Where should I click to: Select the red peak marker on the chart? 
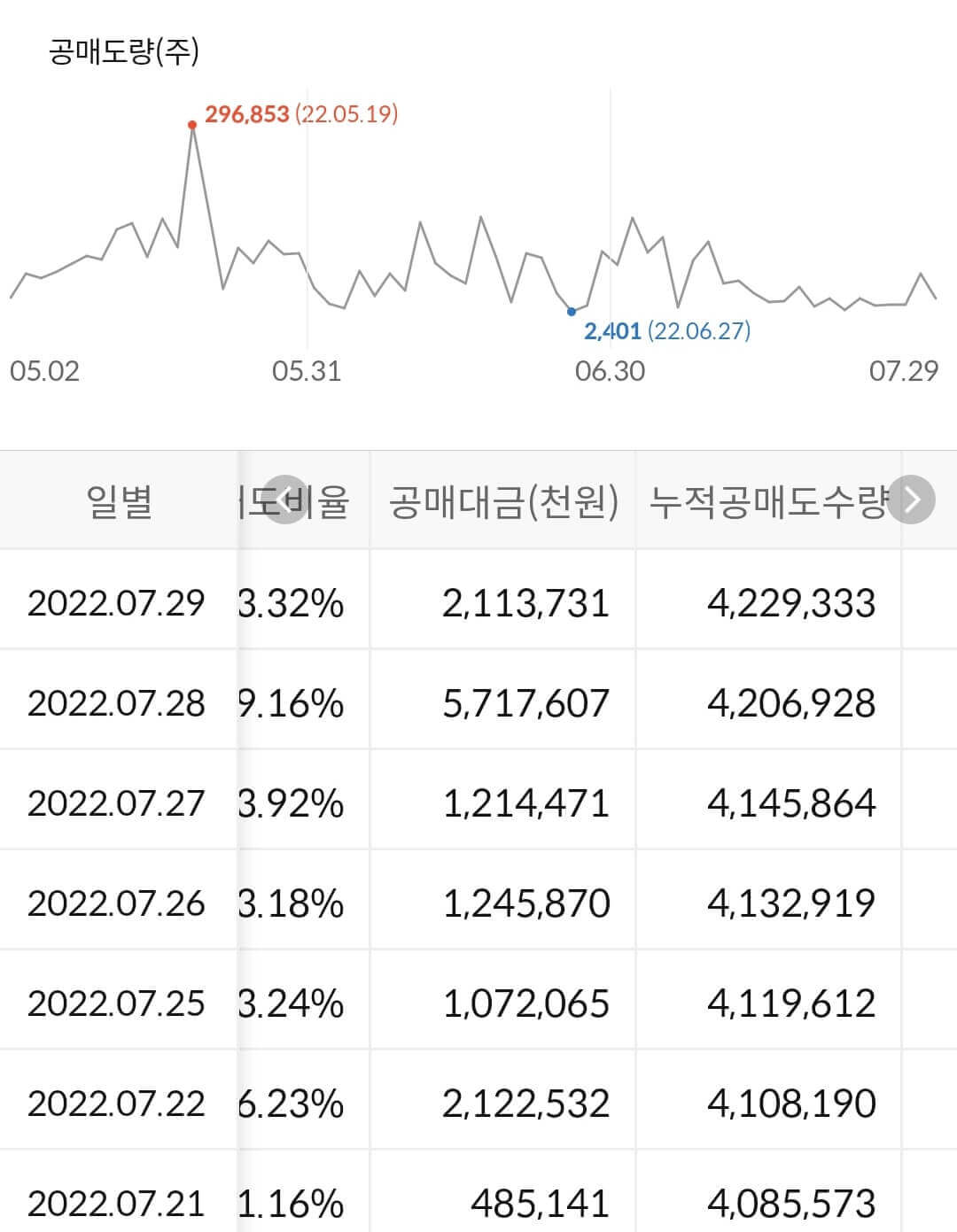(193, 125)
